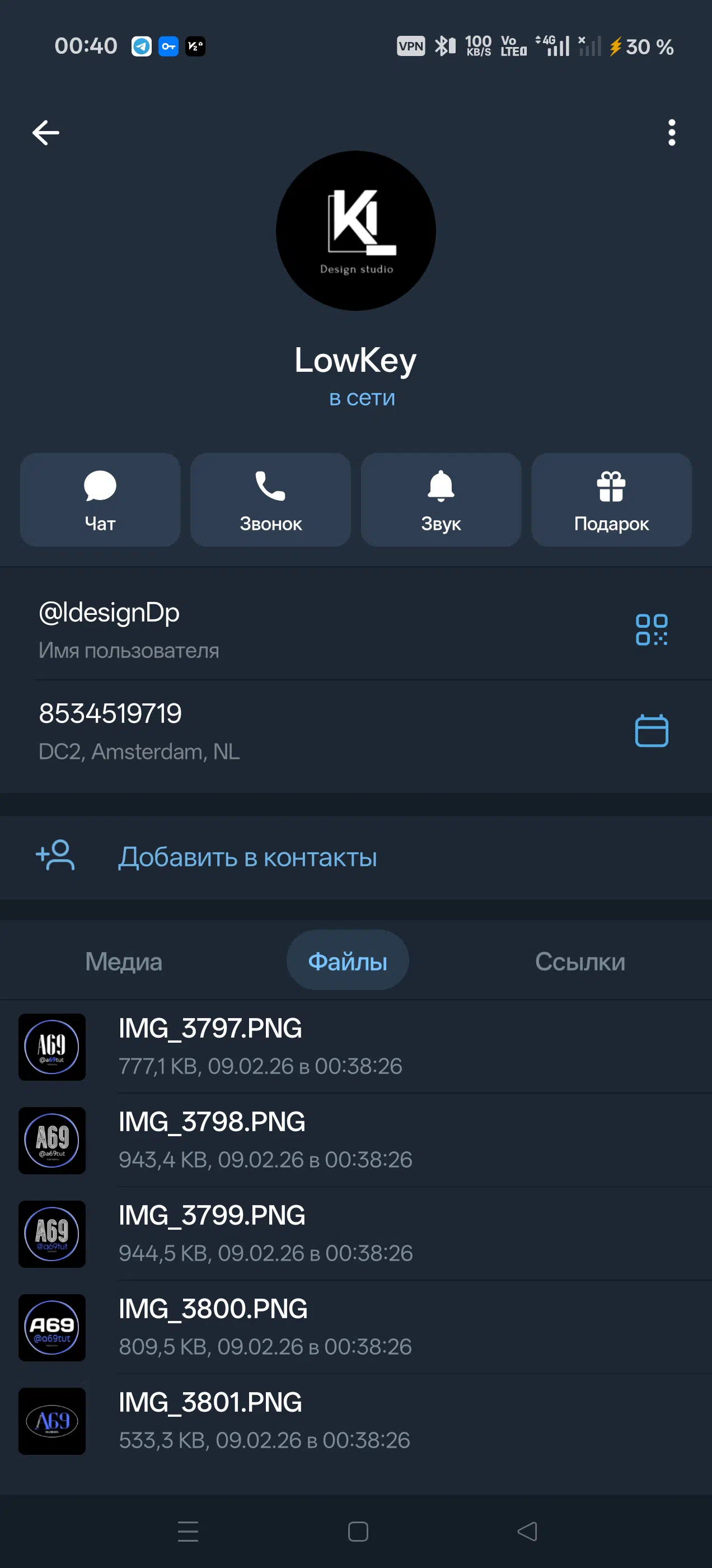View LowKey's profile photo
712x1568 pixels.
click(x=356, y=231)
